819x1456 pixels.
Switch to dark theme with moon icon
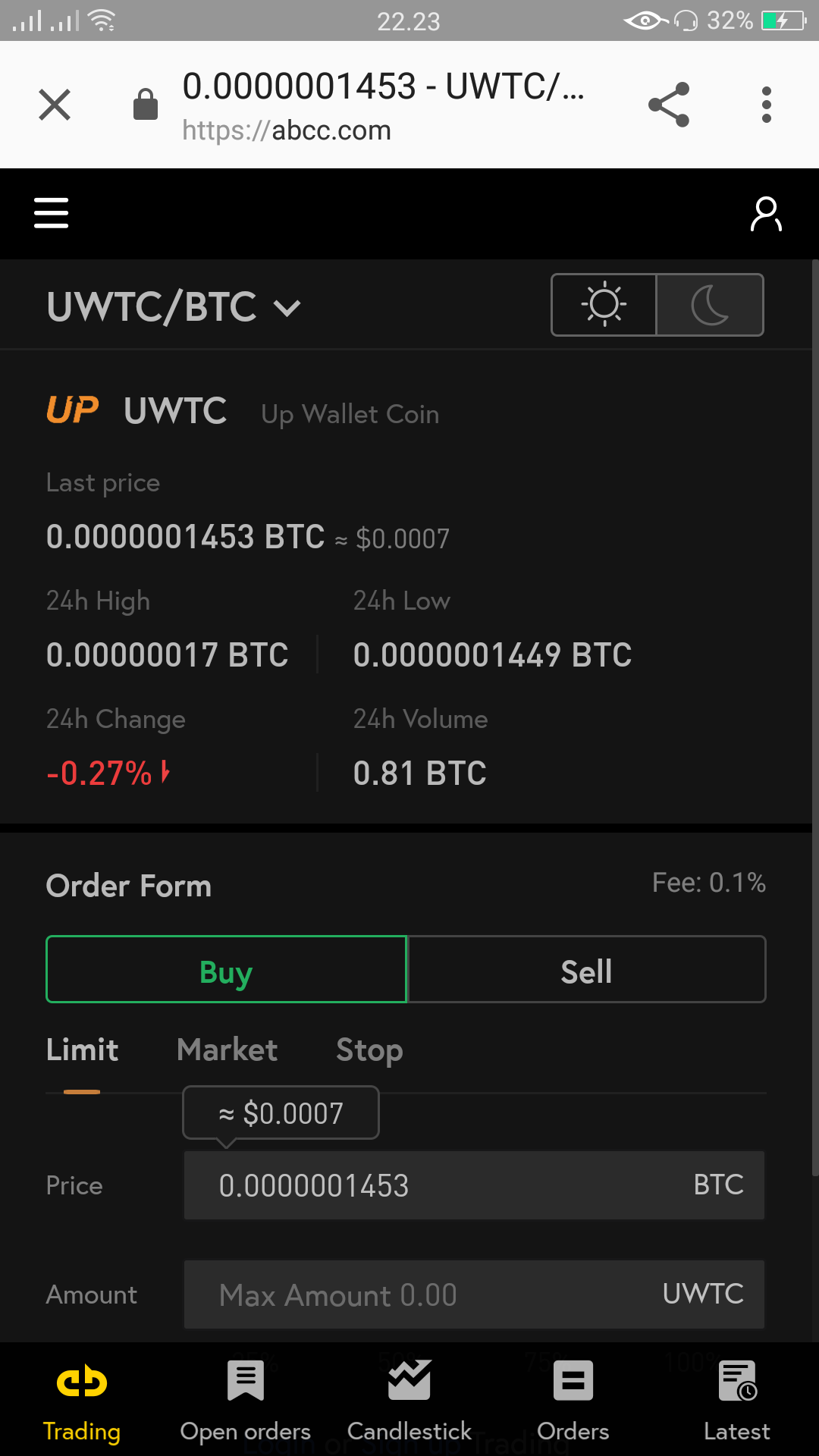click(710, 305)
